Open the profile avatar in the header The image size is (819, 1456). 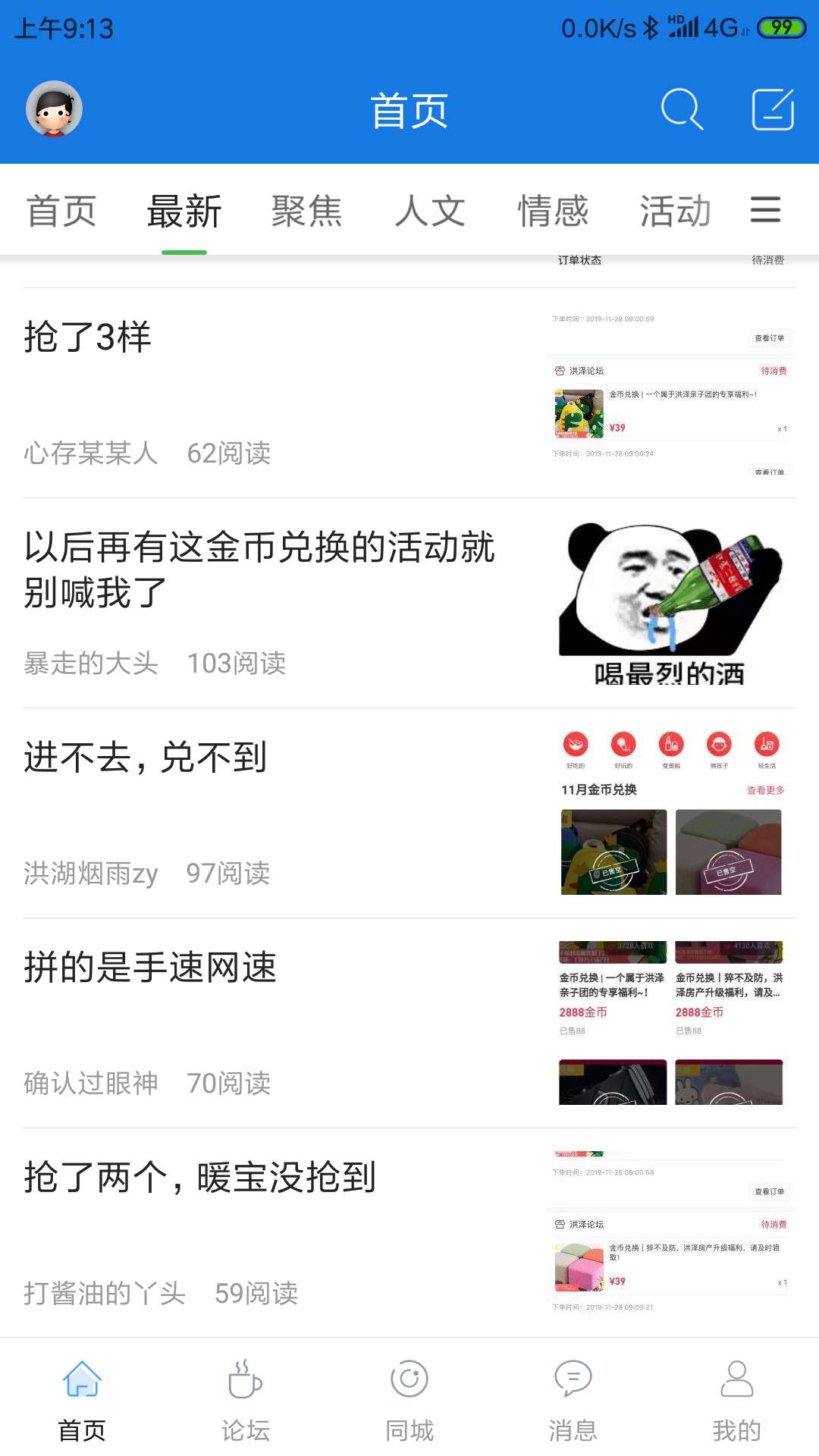54,109
